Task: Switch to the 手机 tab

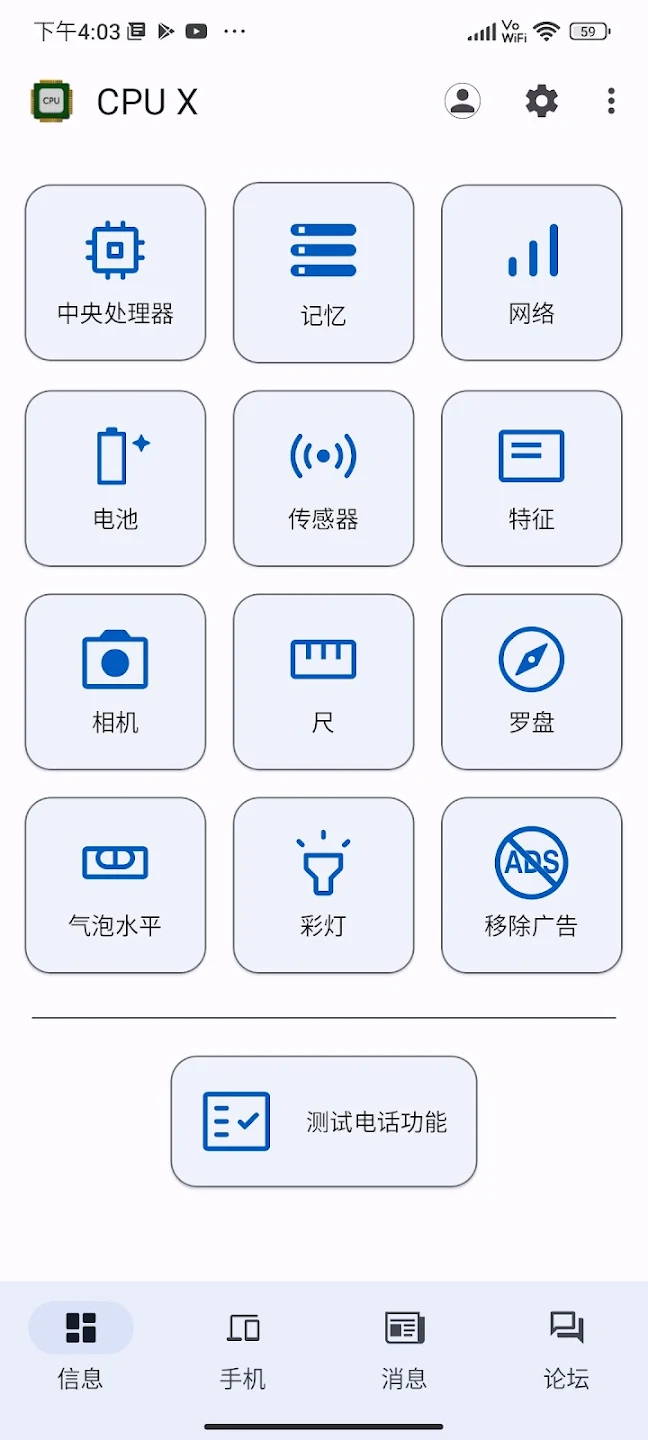Action: click(x=243, y=1350)
